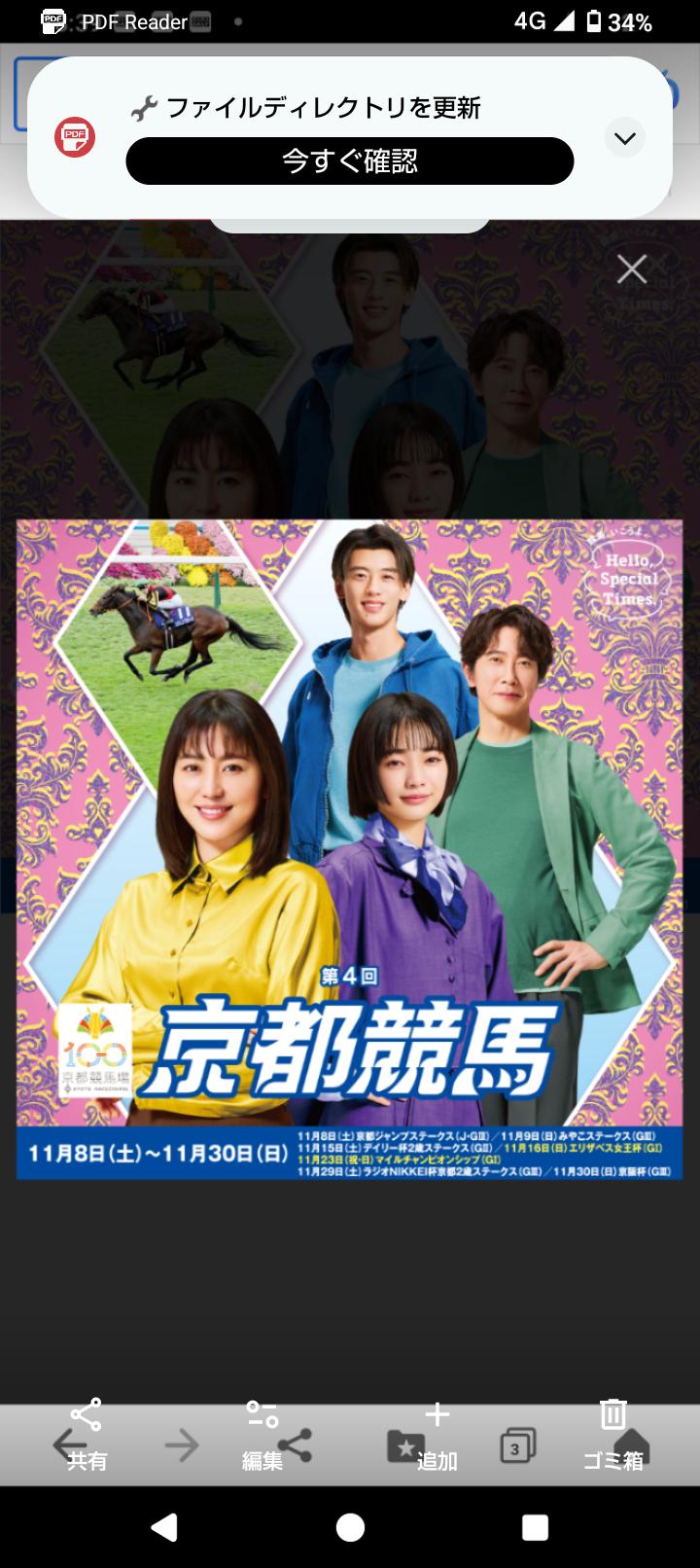
Task: Go to the home screen
Action: click(350, 1528)
